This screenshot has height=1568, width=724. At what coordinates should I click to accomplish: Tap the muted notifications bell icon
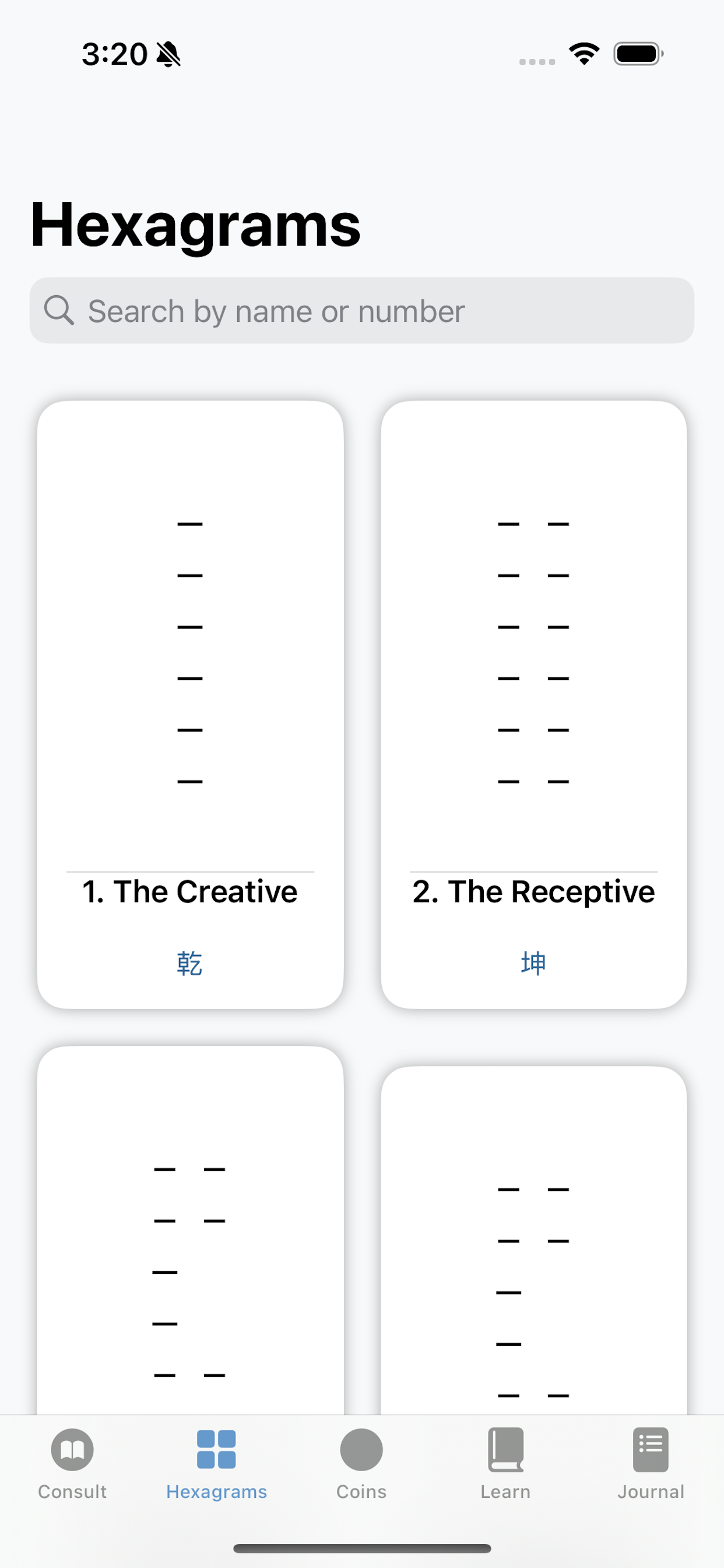click(x=168, y=54)
